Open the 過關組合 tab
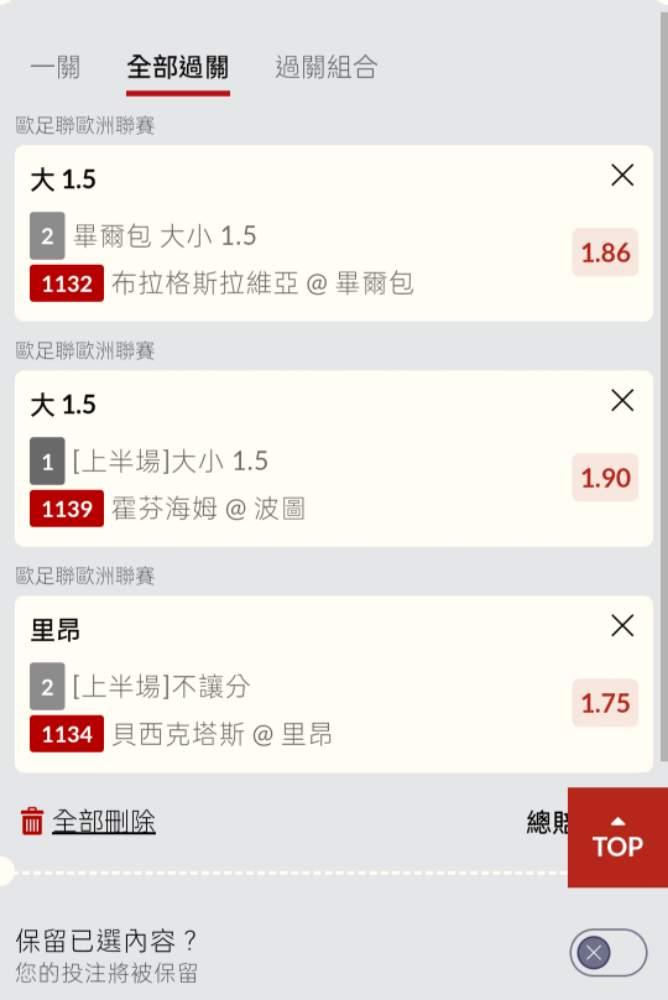The image size is (668, 1000). pos(326,68)
